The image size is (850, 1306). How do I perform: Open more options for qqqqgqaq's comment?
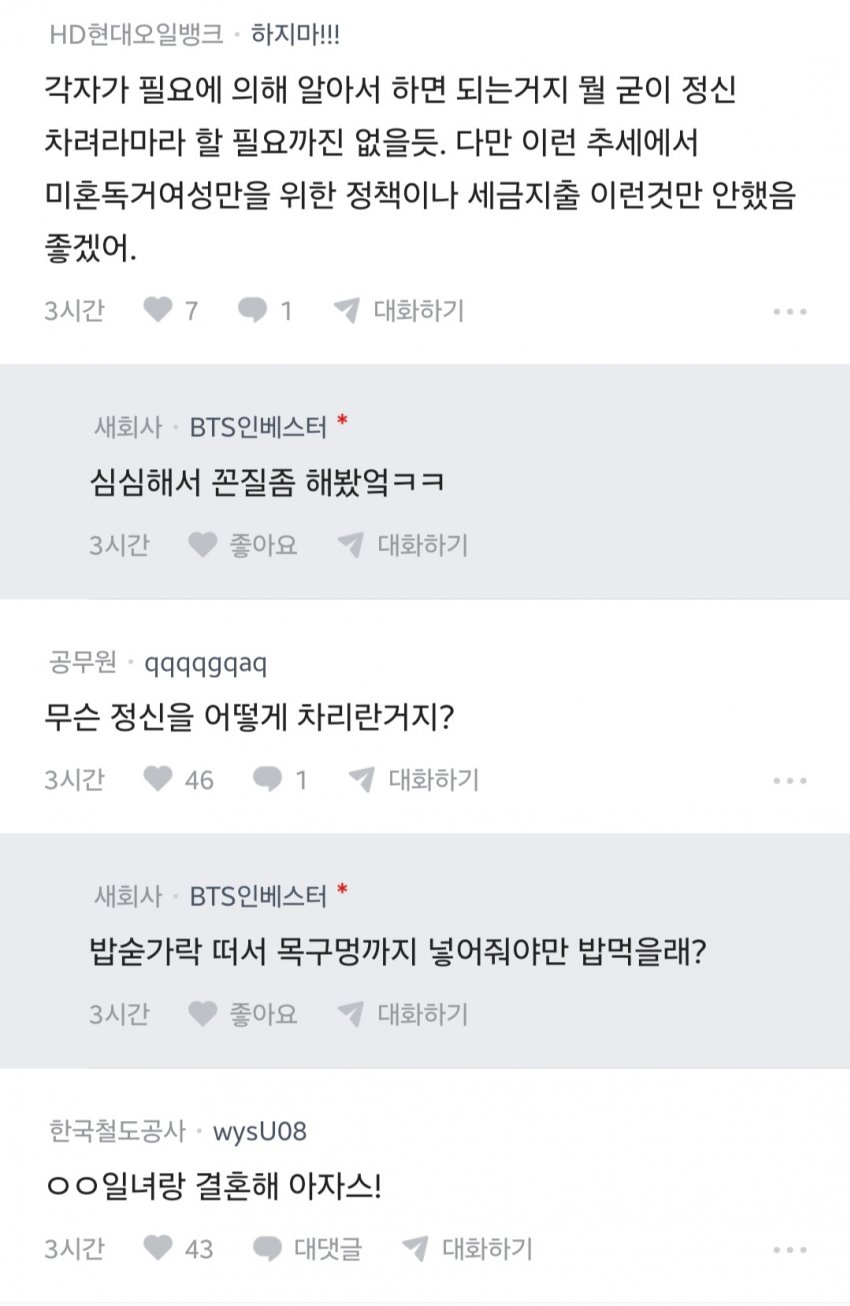[x=789, y=780]
